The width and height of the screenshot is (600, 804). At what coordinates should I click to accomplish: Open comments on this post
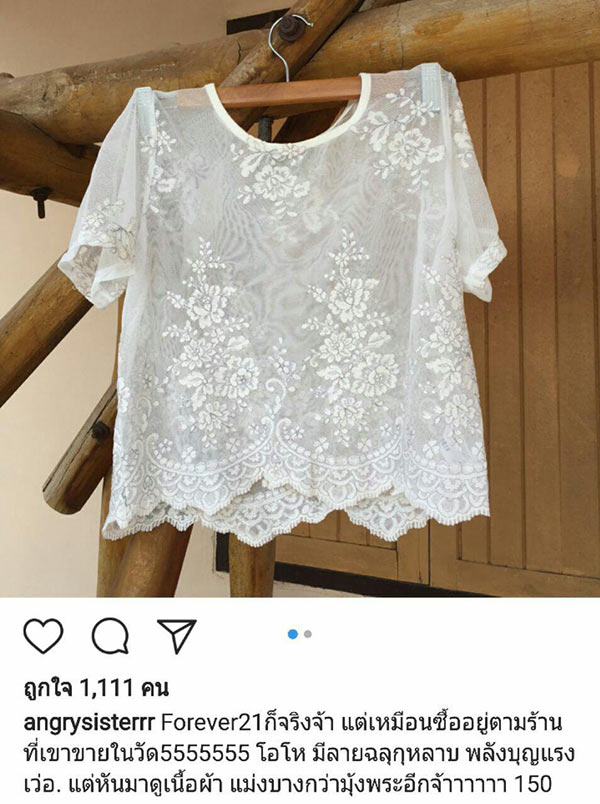click(110, 636)
